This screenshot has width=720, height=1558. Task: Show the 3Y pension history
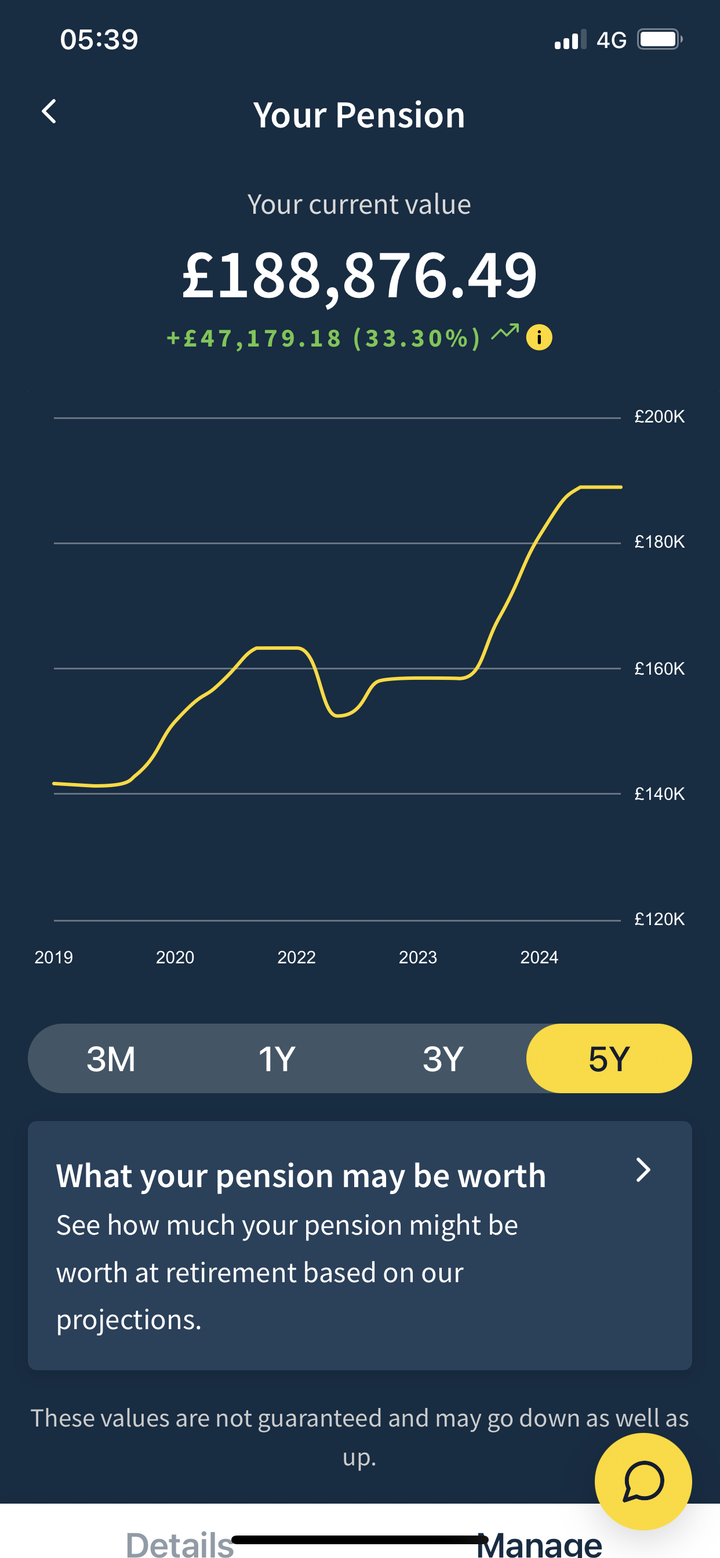click(443, 1058)
